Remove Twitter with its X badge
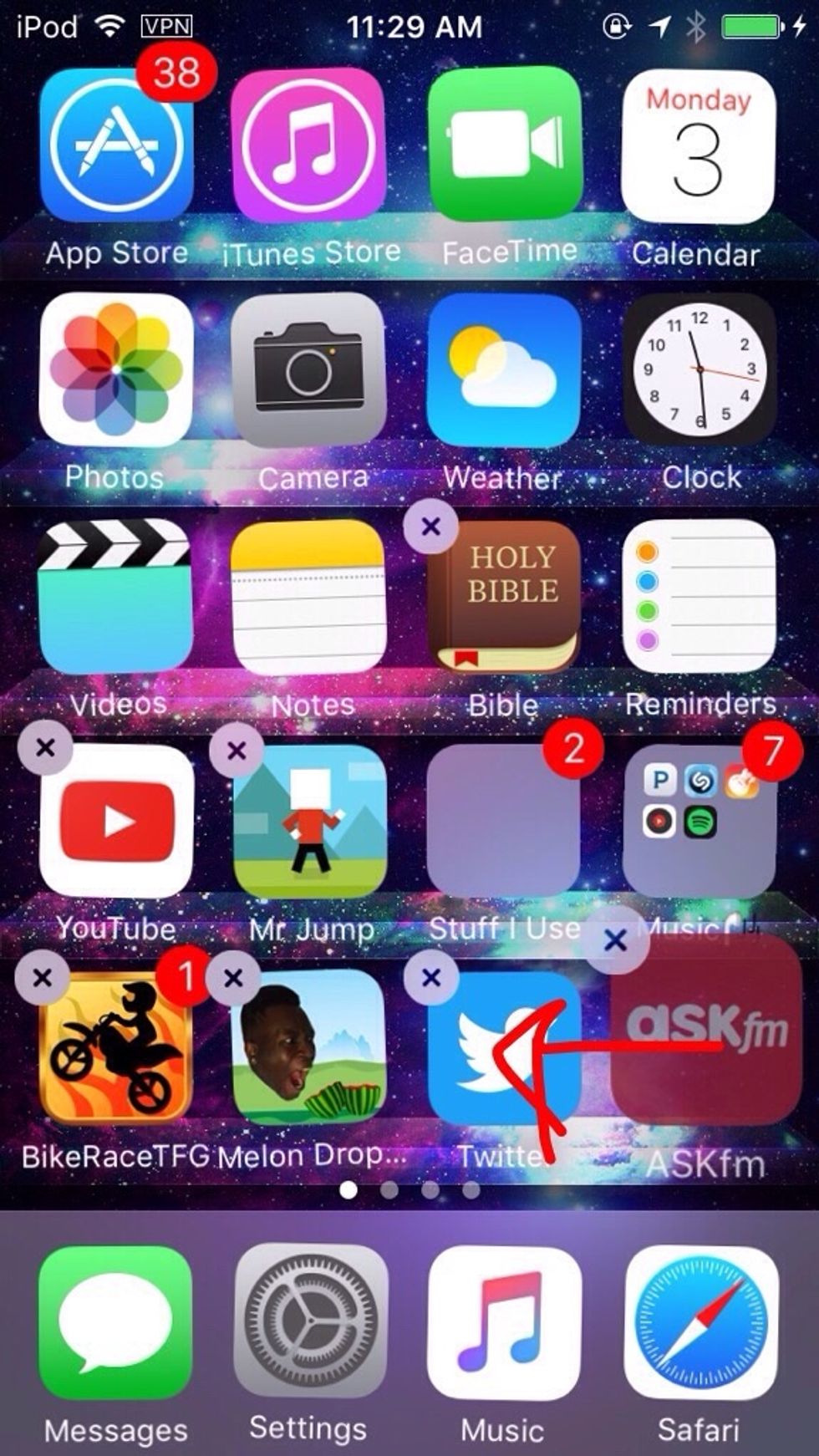The width and height of the screenshot is (819, 1456). [x=431, y=977]
